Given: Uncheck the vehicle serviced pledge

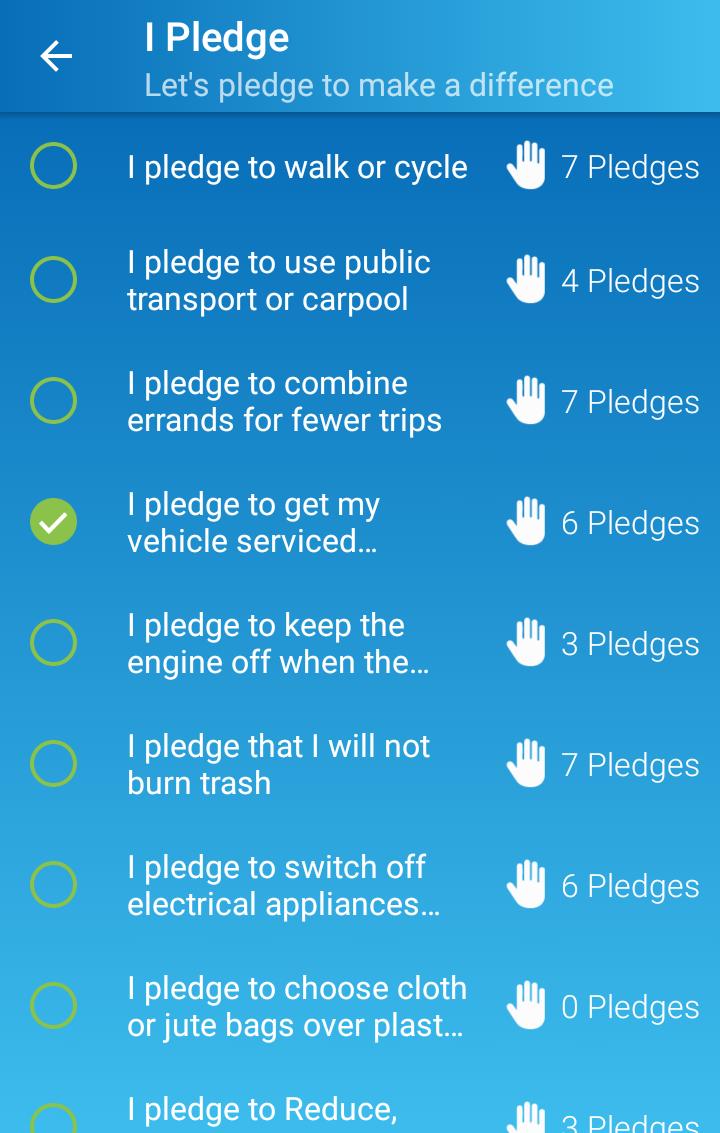Looking at the screenshot, I should pyautogui.click(x=53, y=522).
